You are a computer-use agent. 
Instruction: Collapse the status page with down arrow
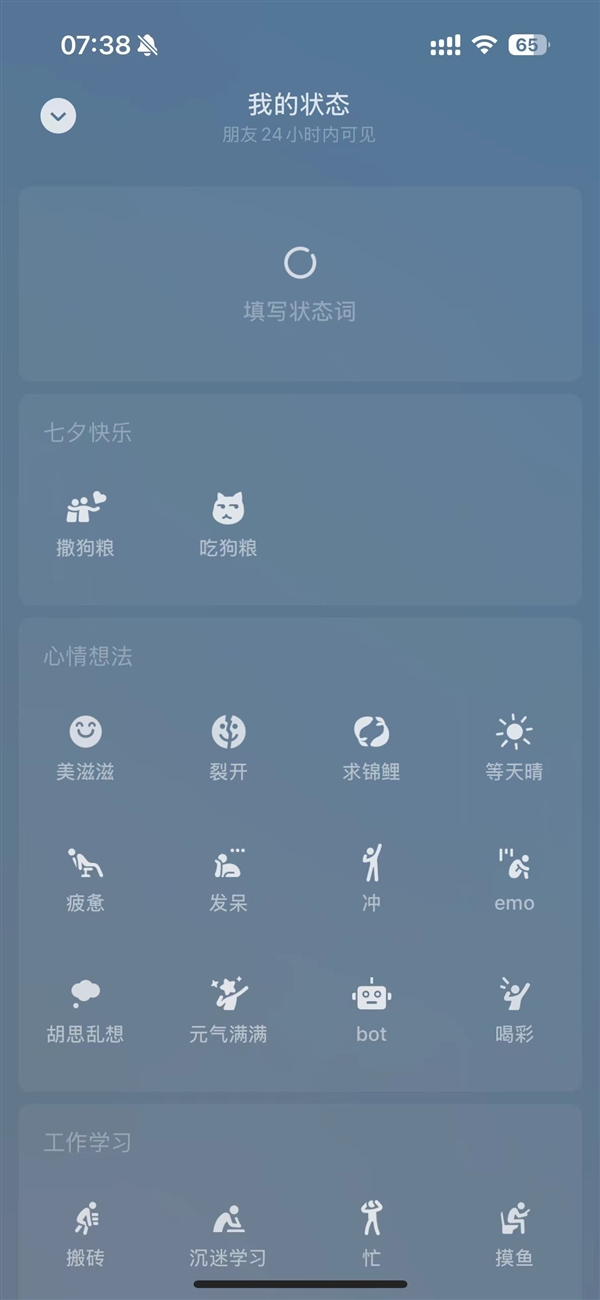58,116
